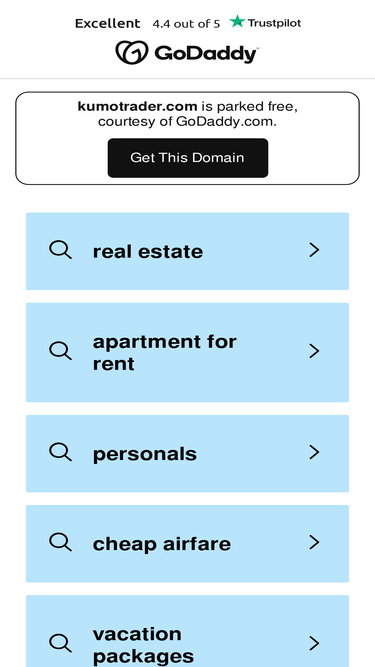Open the vacation packages row
Viewport: 375px width, 667px height.
(x=188, y=631)
